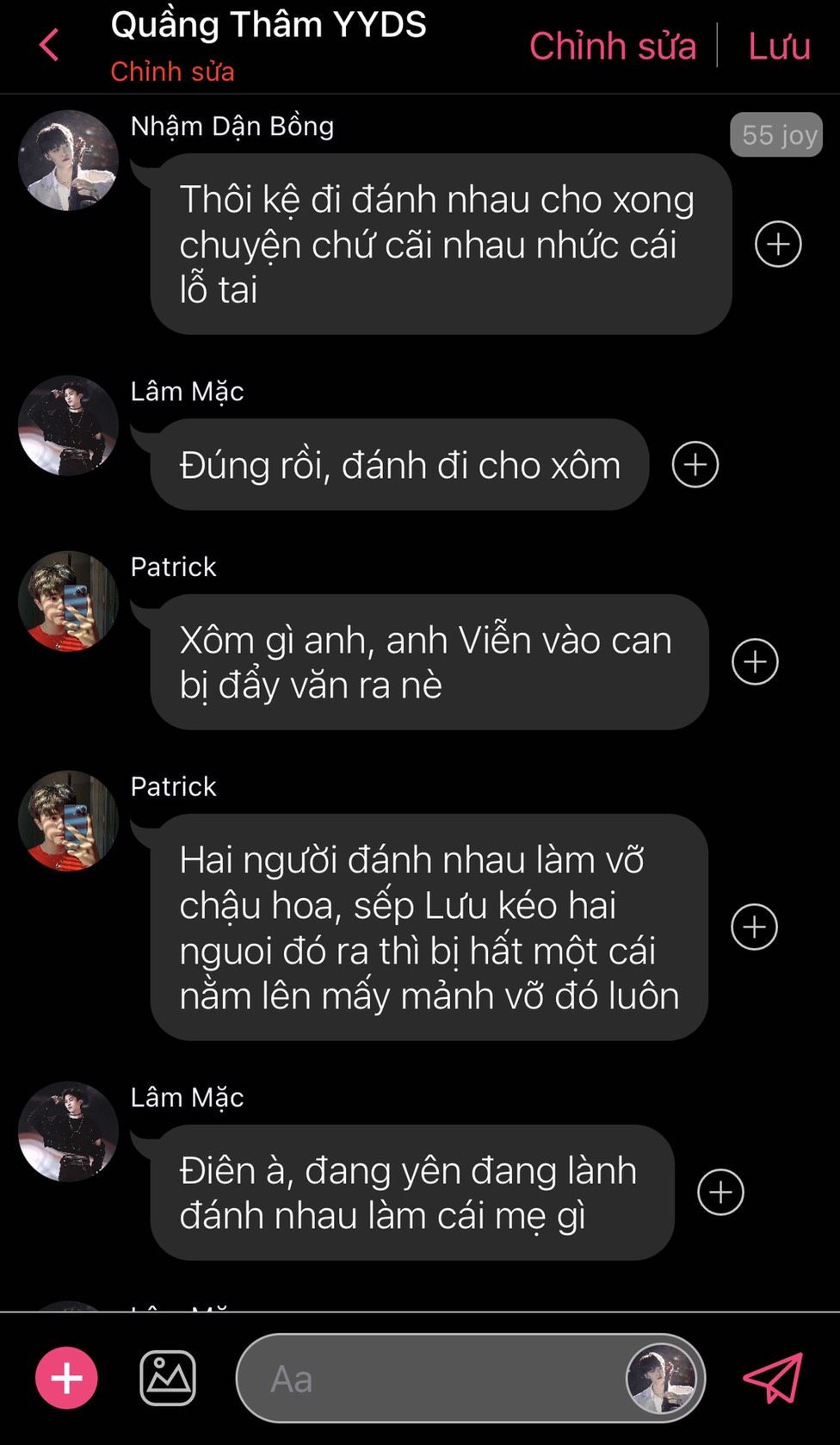The height and width of the screenshot is (1445, 840).
Task: Tap the plus icon beside Nhậm Dận Bồng's message
Action: click(778, 244)
